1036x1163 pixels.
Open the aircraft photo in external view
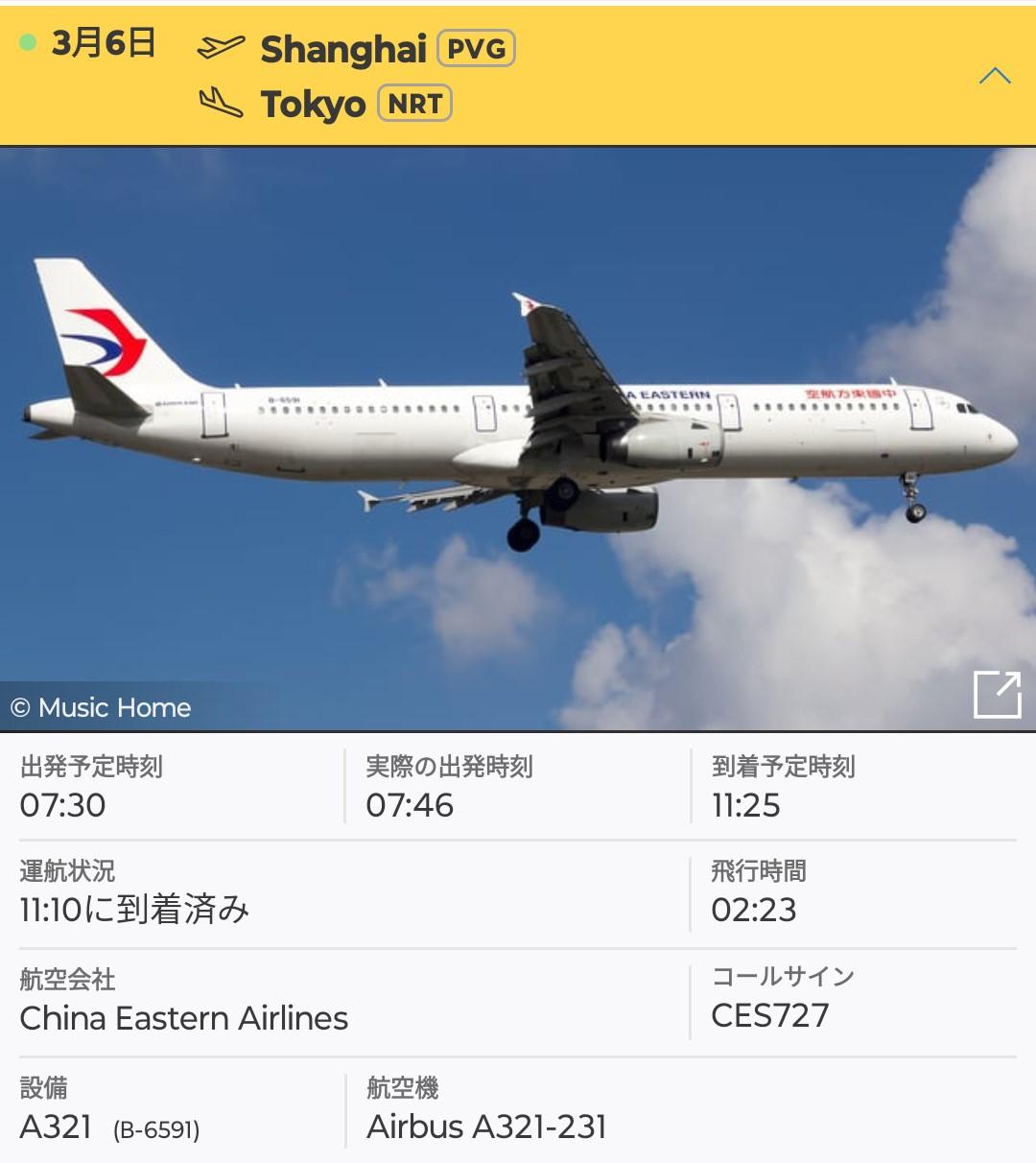click(998, 694)
